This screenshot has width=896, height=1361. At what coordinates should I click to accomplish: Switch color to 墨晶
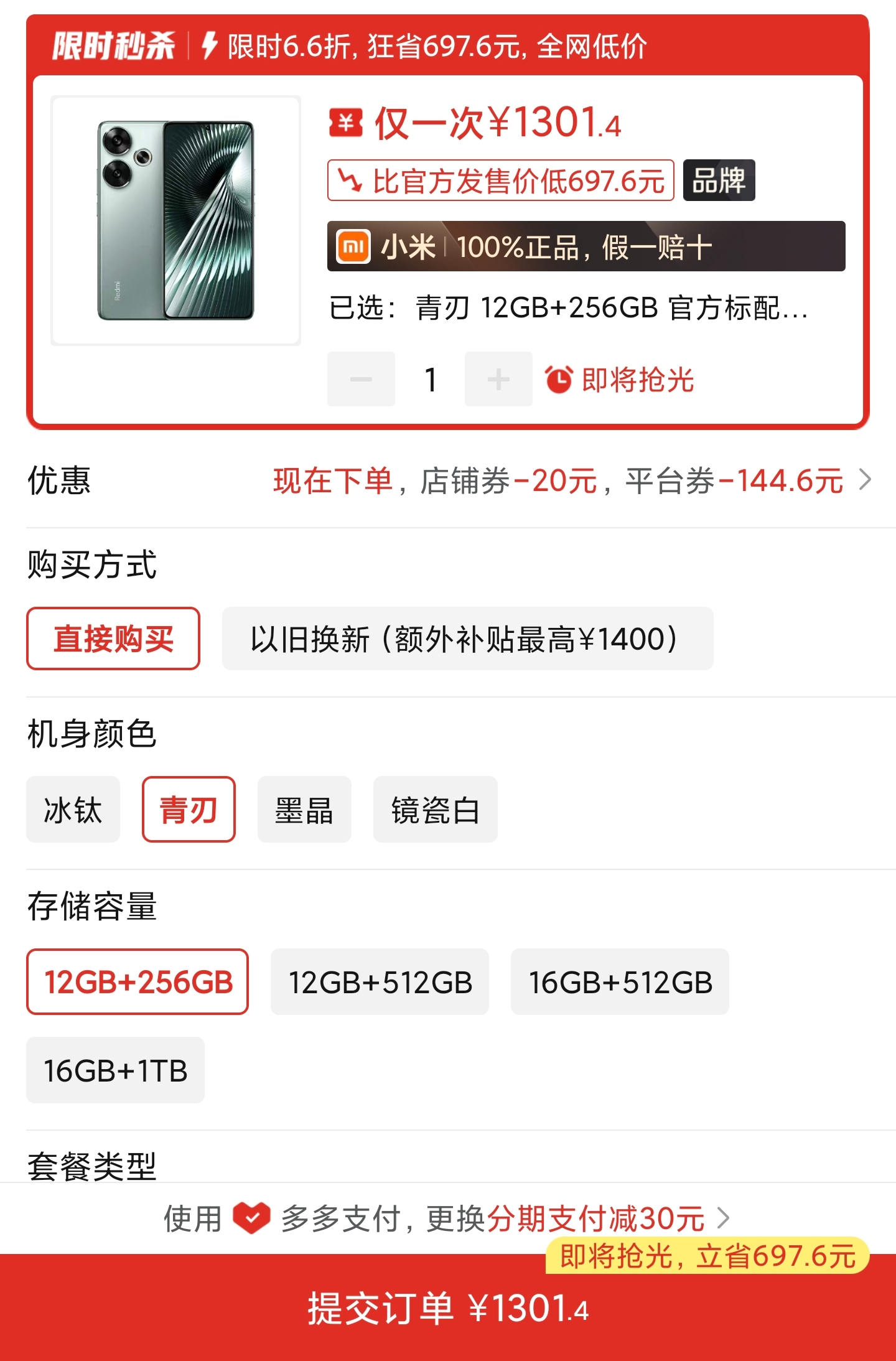tap(304, 810)
